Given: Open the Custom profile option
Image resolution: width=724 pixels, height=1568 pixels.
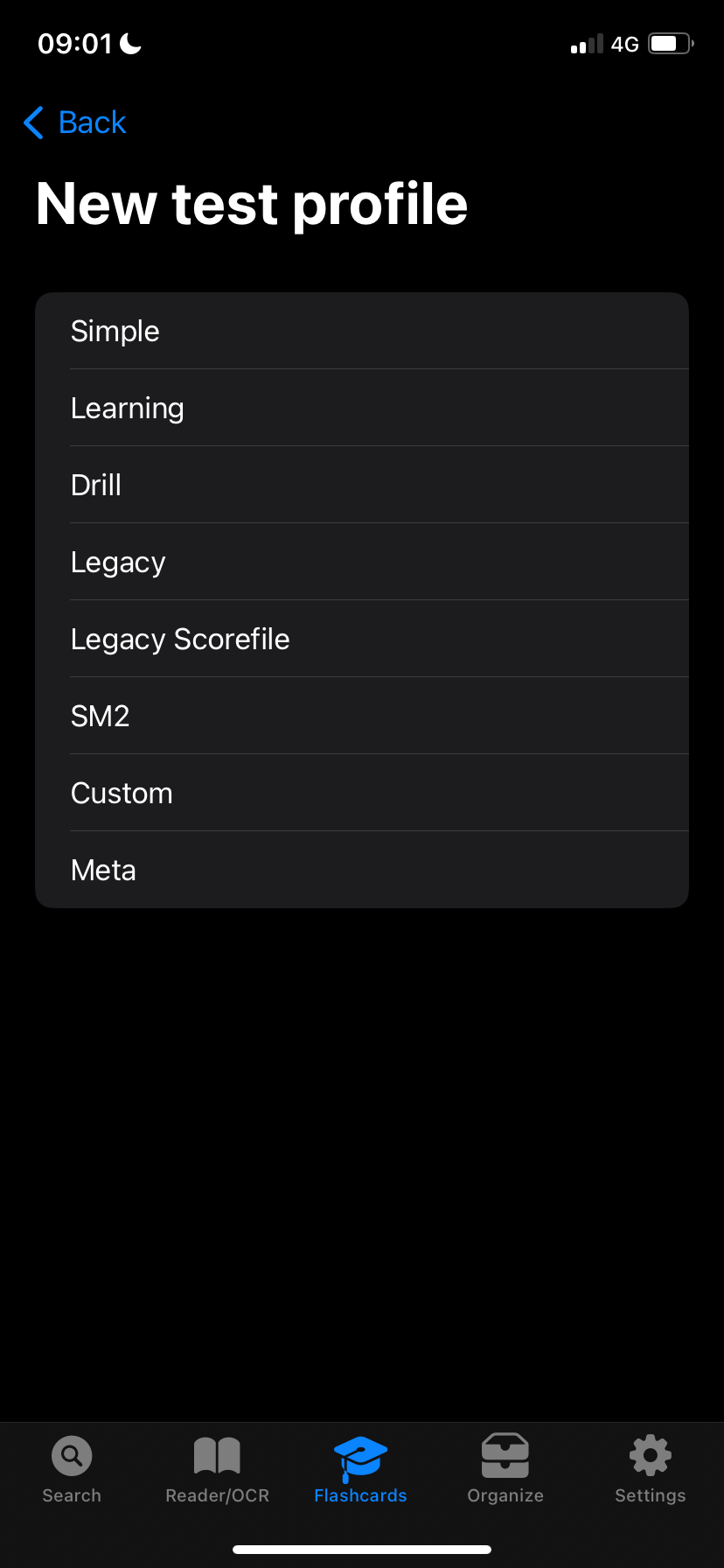Looking at the screenshot, I should coord(362,793).
